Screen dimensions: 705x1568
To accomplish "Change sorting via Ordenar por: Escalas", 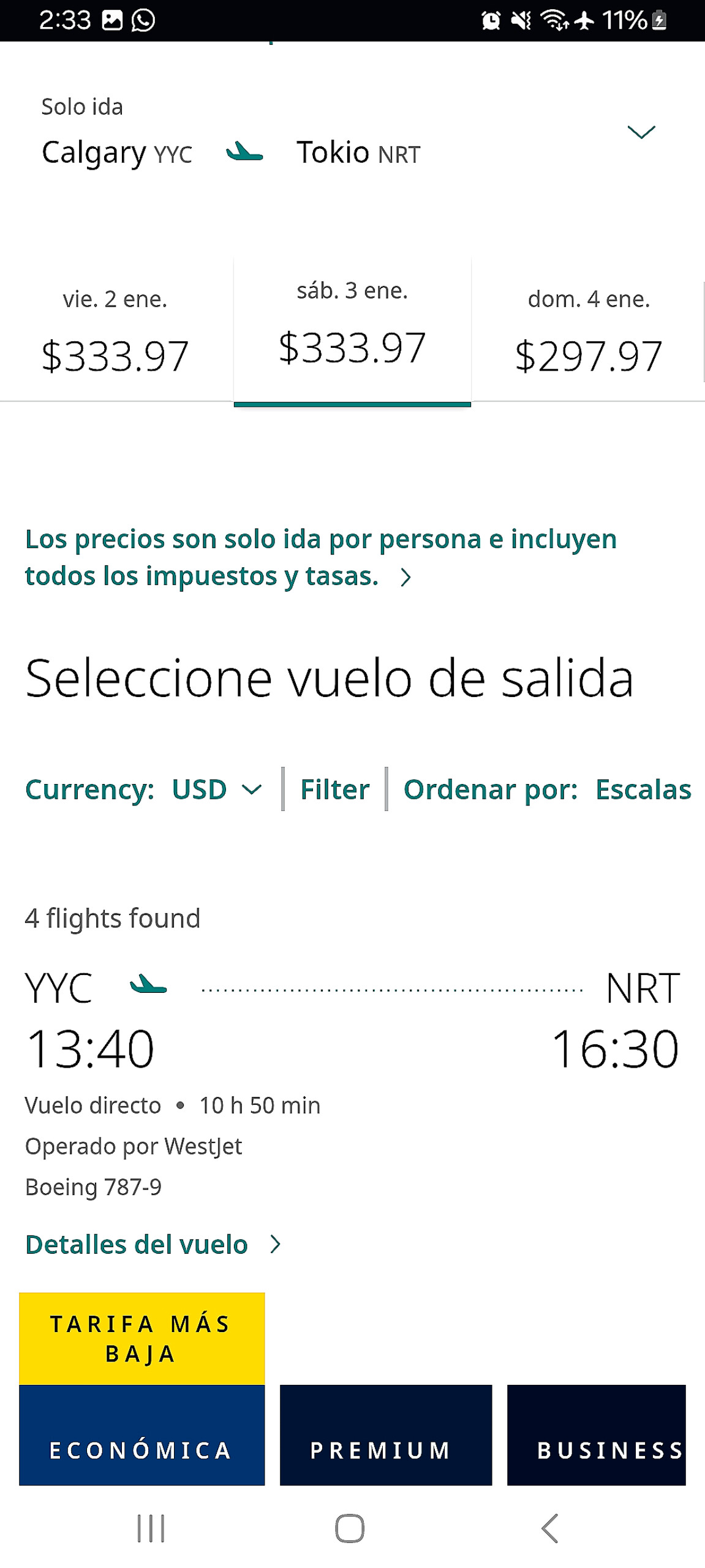I will click(547, 789).
